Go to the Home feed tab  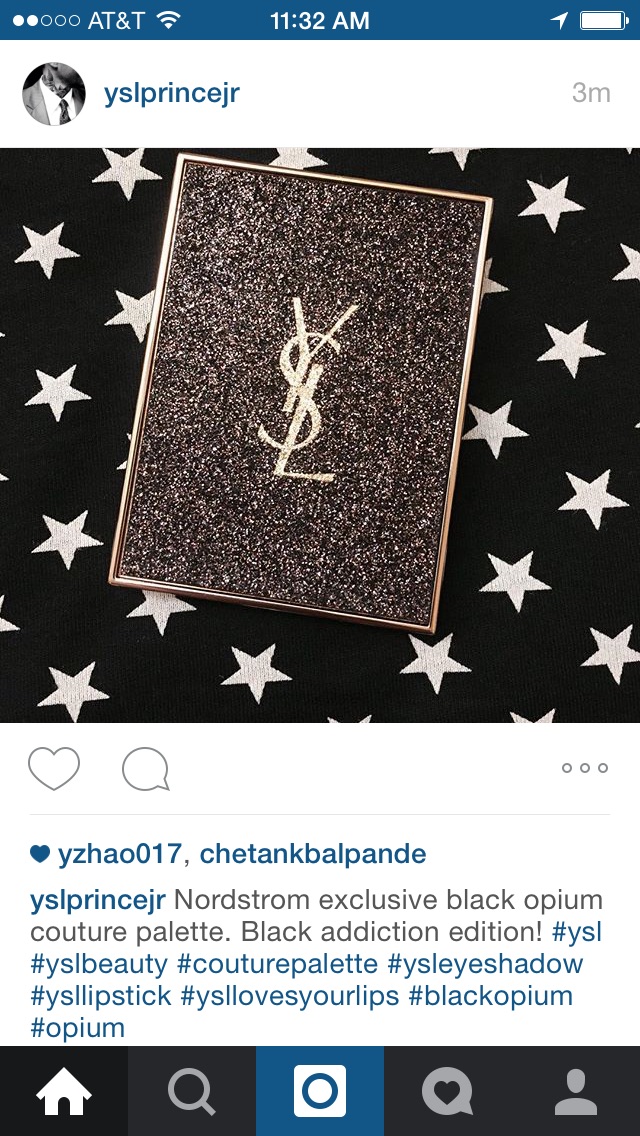(x=64, y=1091)
